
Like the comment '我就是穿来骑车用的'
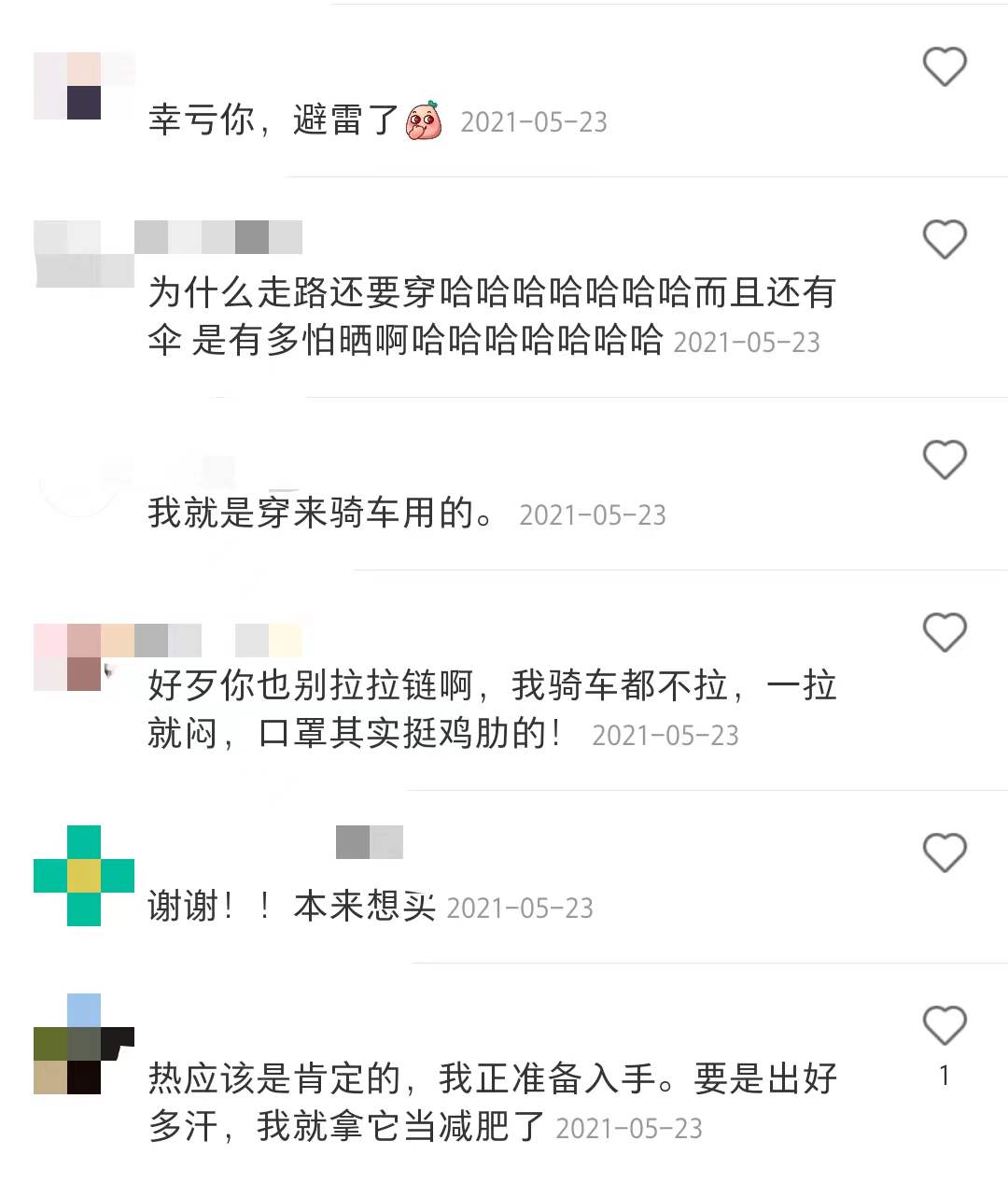pyautogui.click(x=944, y=460)
